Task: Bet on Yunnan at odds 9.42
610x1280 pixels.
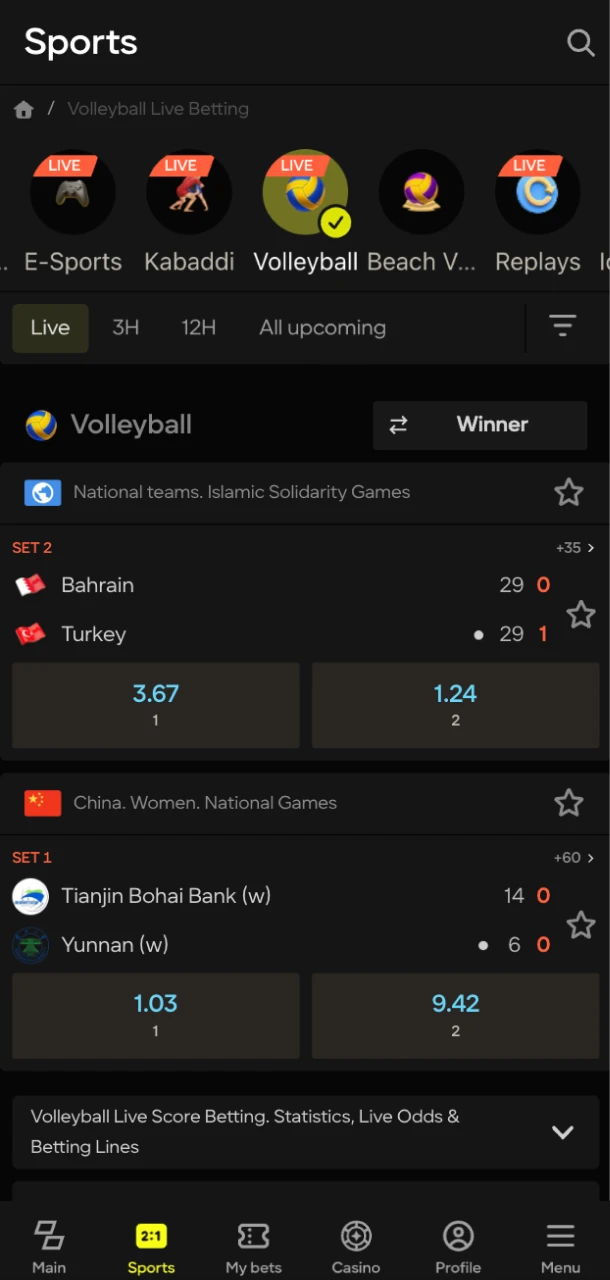Action: (x=455, y=1014)
